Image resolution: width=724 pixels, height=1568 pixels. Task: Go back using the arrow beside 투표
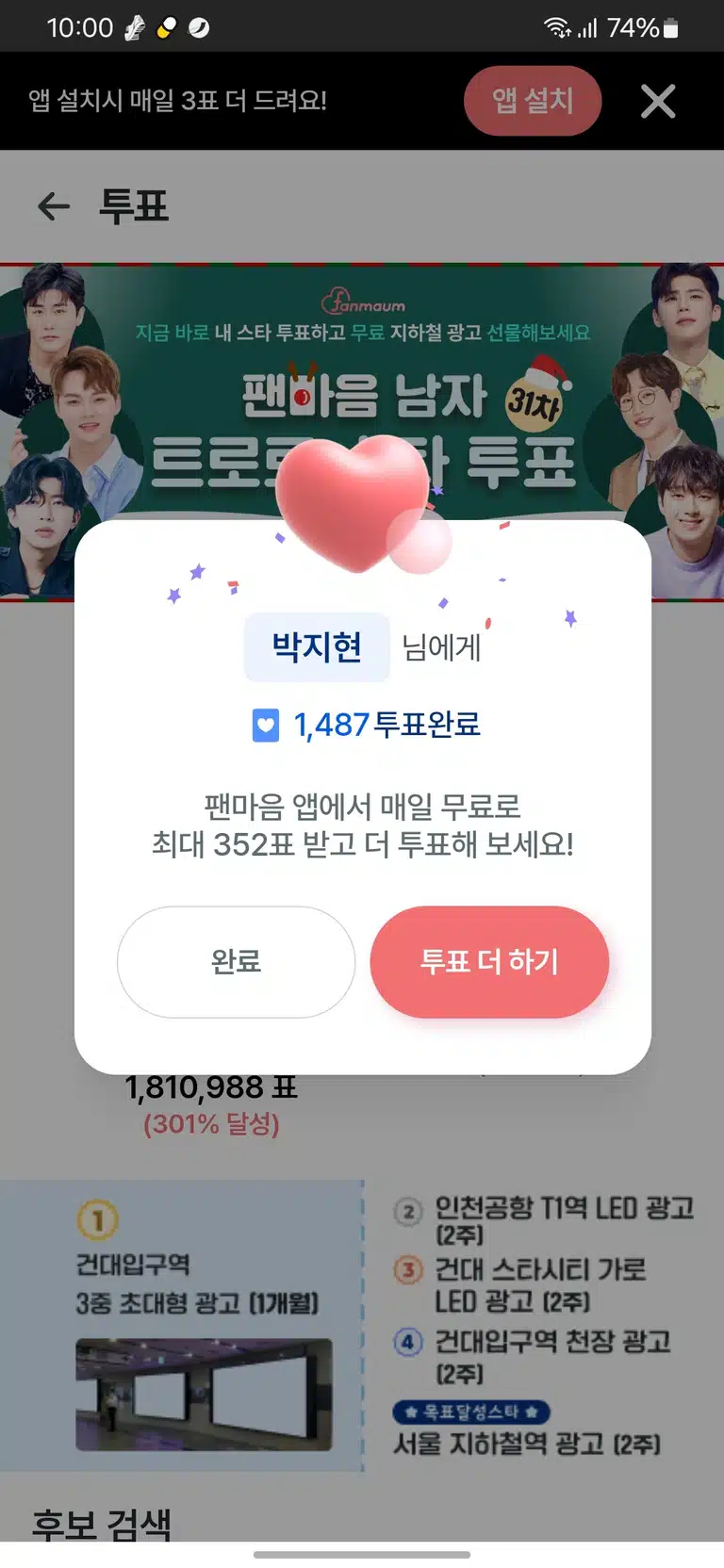point(54,206)
